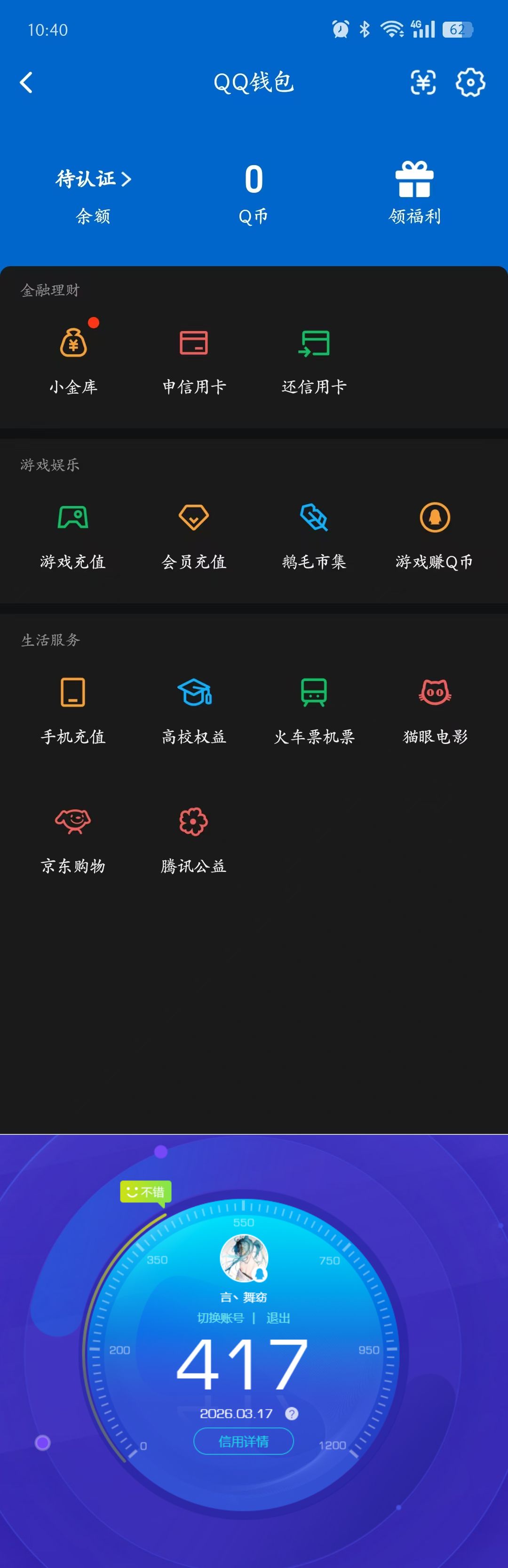Book via 火车票机票
Screen dimensions: 508x1568
(314, 709)
